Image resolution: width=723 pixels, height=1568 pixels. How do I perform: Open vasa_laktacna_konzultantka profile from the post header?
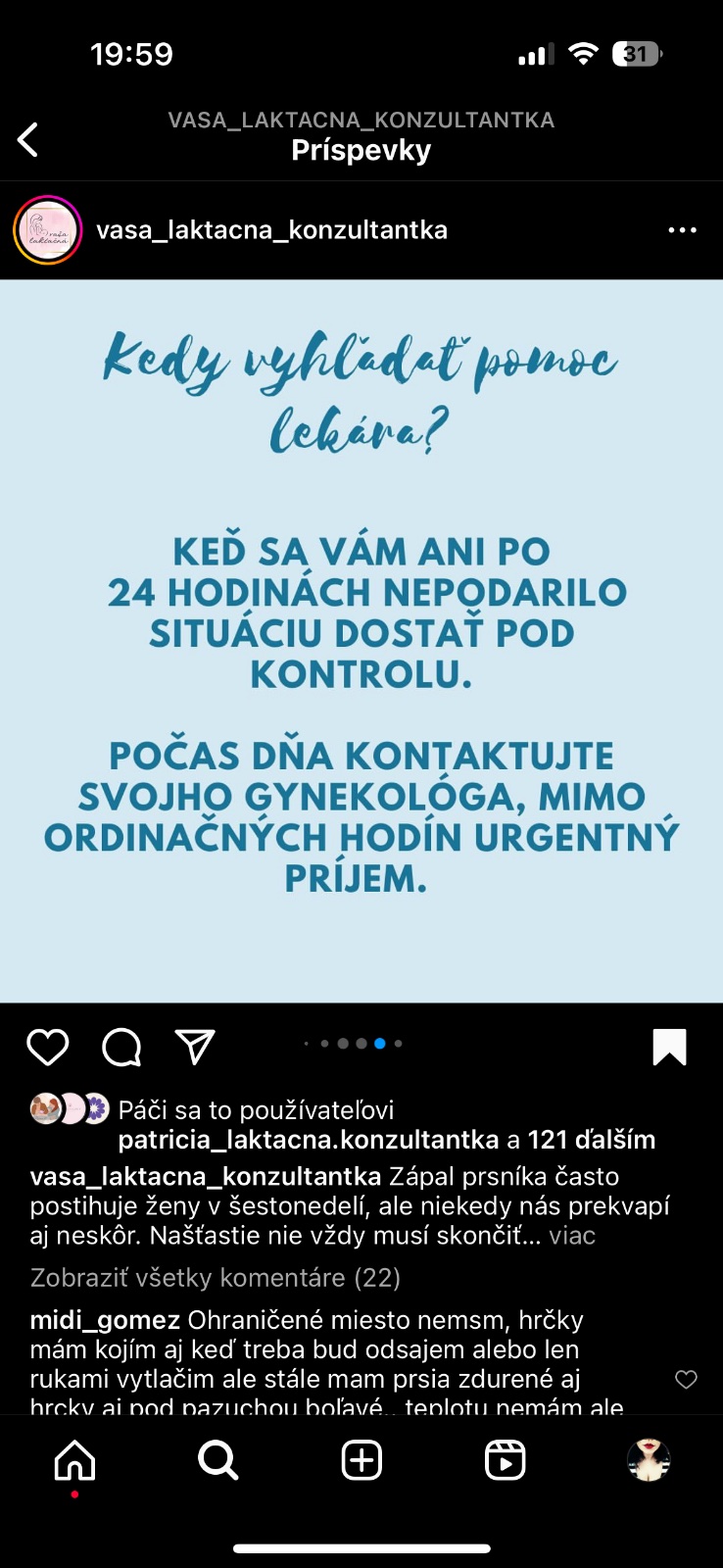pyautogui.click(x=271, y=230)
